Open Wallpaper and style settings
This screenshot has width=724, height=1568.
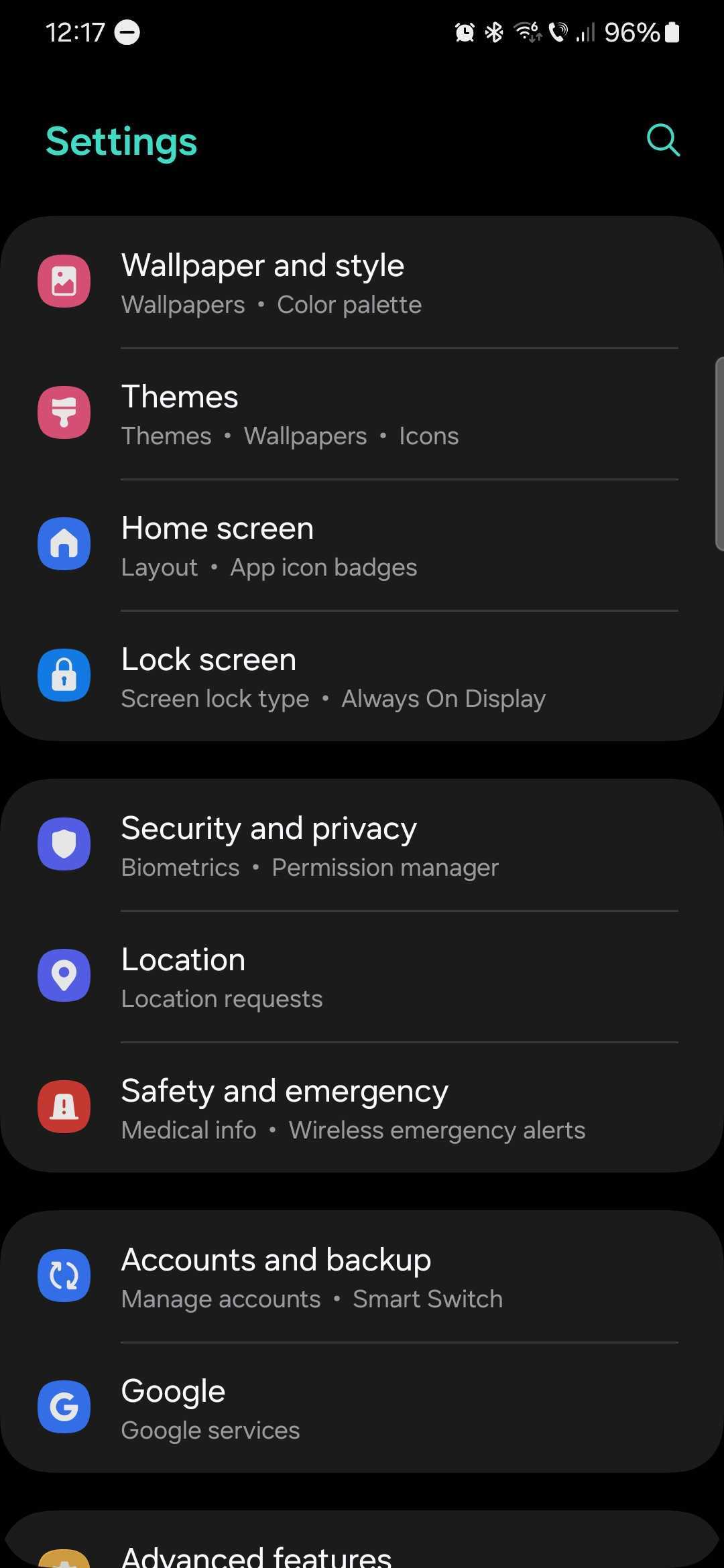click(x=362, y=282)
